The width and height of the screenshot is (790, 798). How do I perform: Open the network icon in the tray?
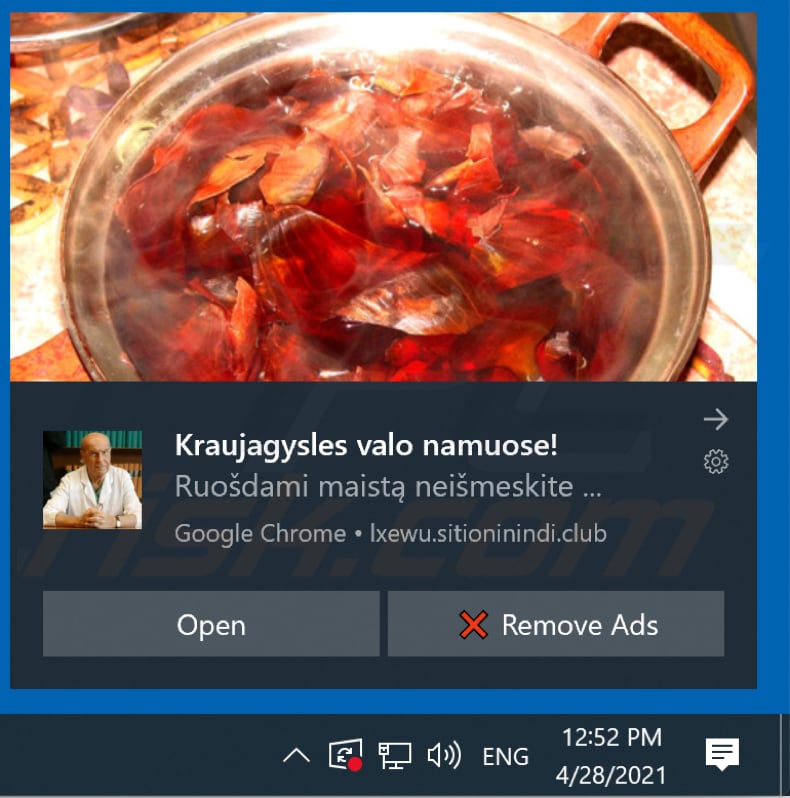click(x=395, y=756)
